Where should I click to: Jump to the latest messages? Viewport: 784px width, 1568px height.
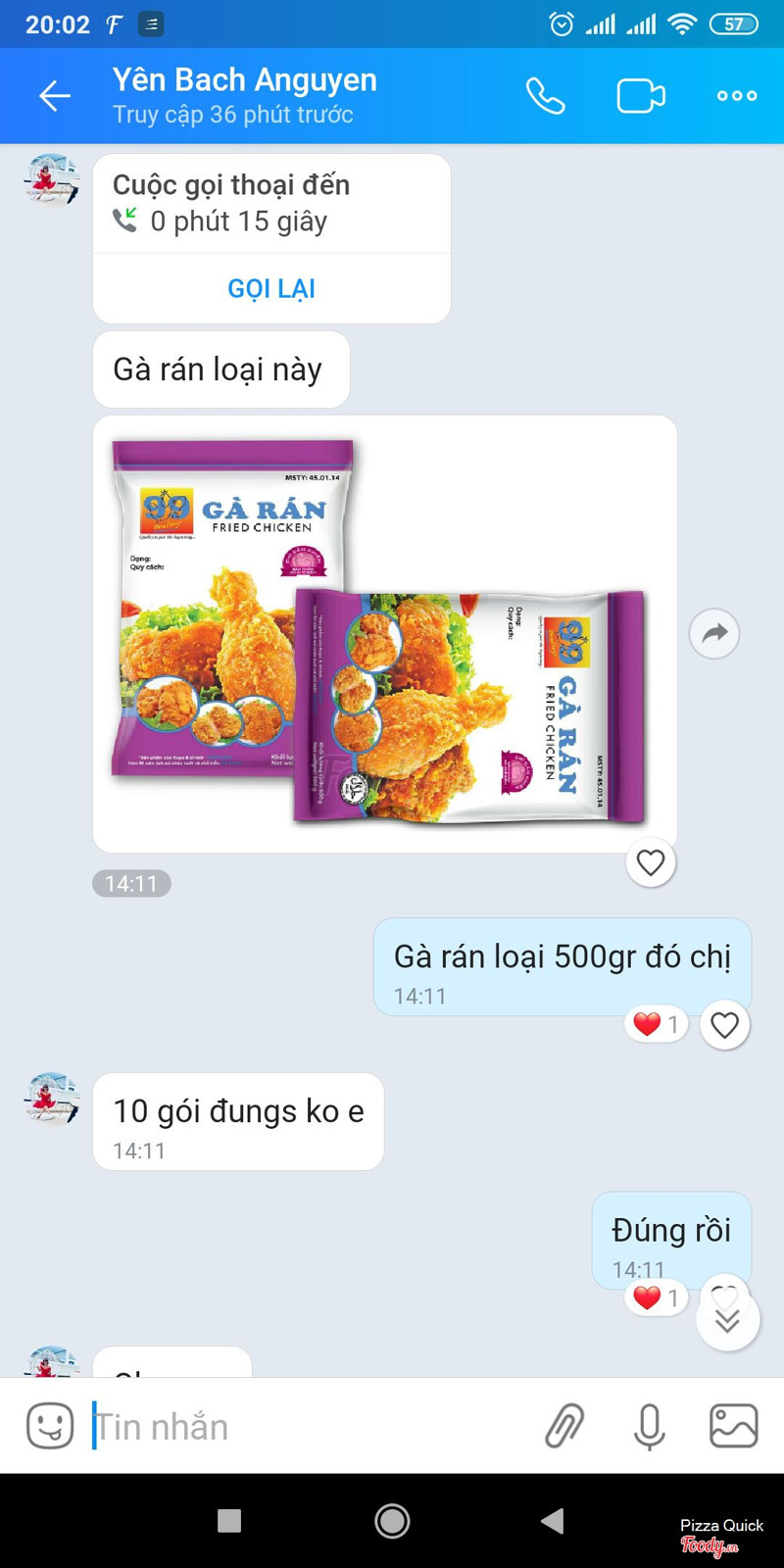click(x=727, y=1321)
